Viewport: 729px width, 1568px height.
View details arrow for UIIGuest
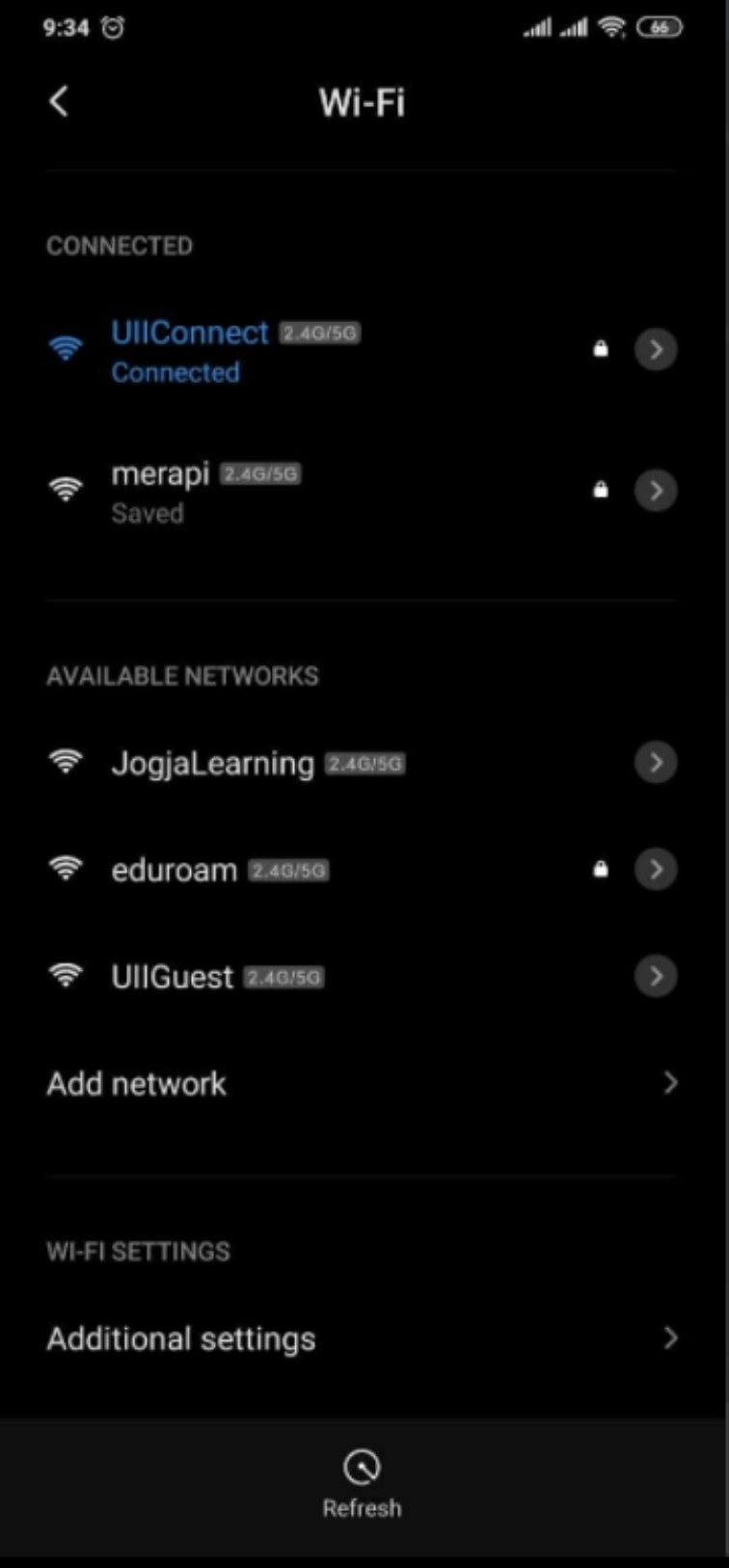coord(656,977)
